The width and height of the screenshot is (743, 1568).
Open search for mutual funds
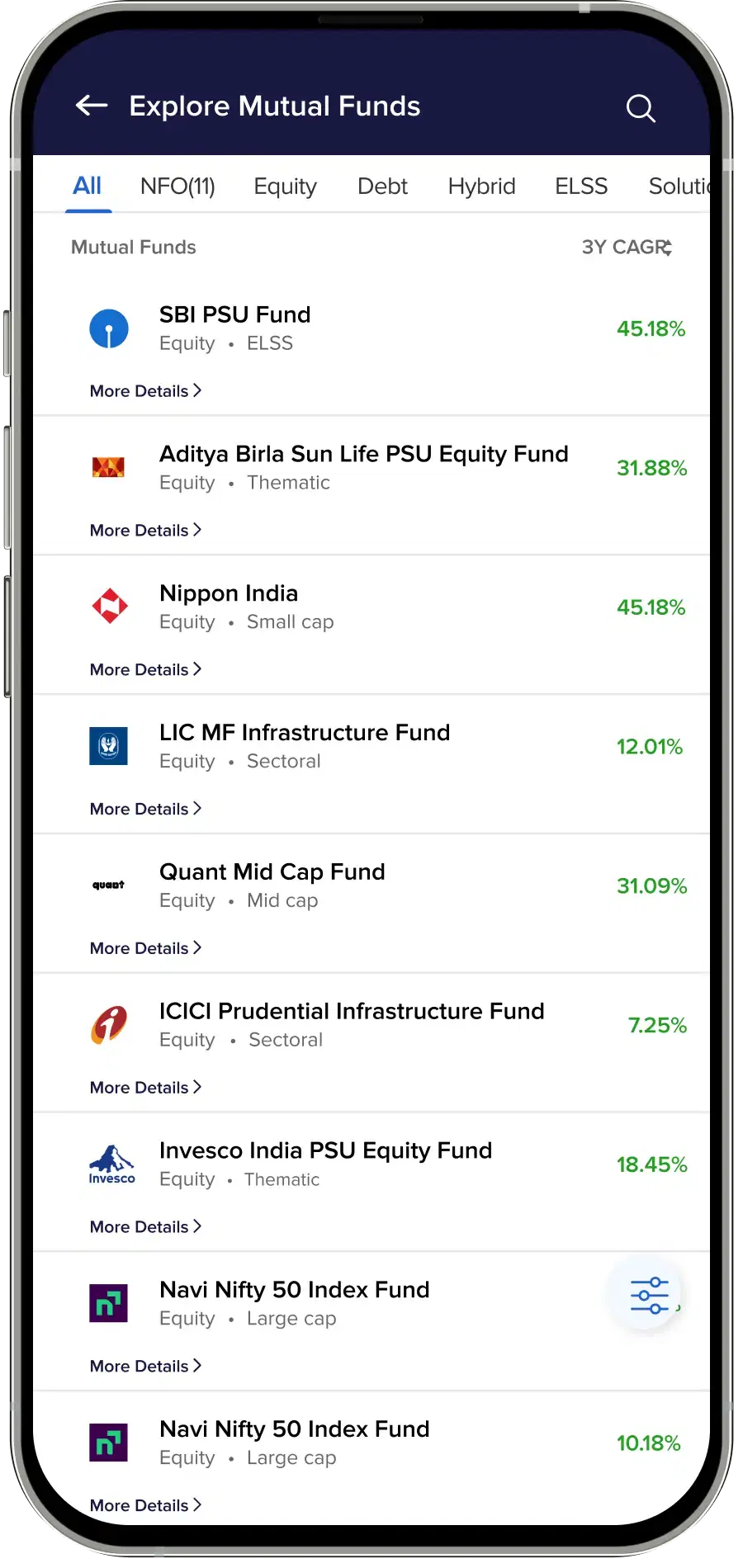pyautogui.click(x=641, y=108)
